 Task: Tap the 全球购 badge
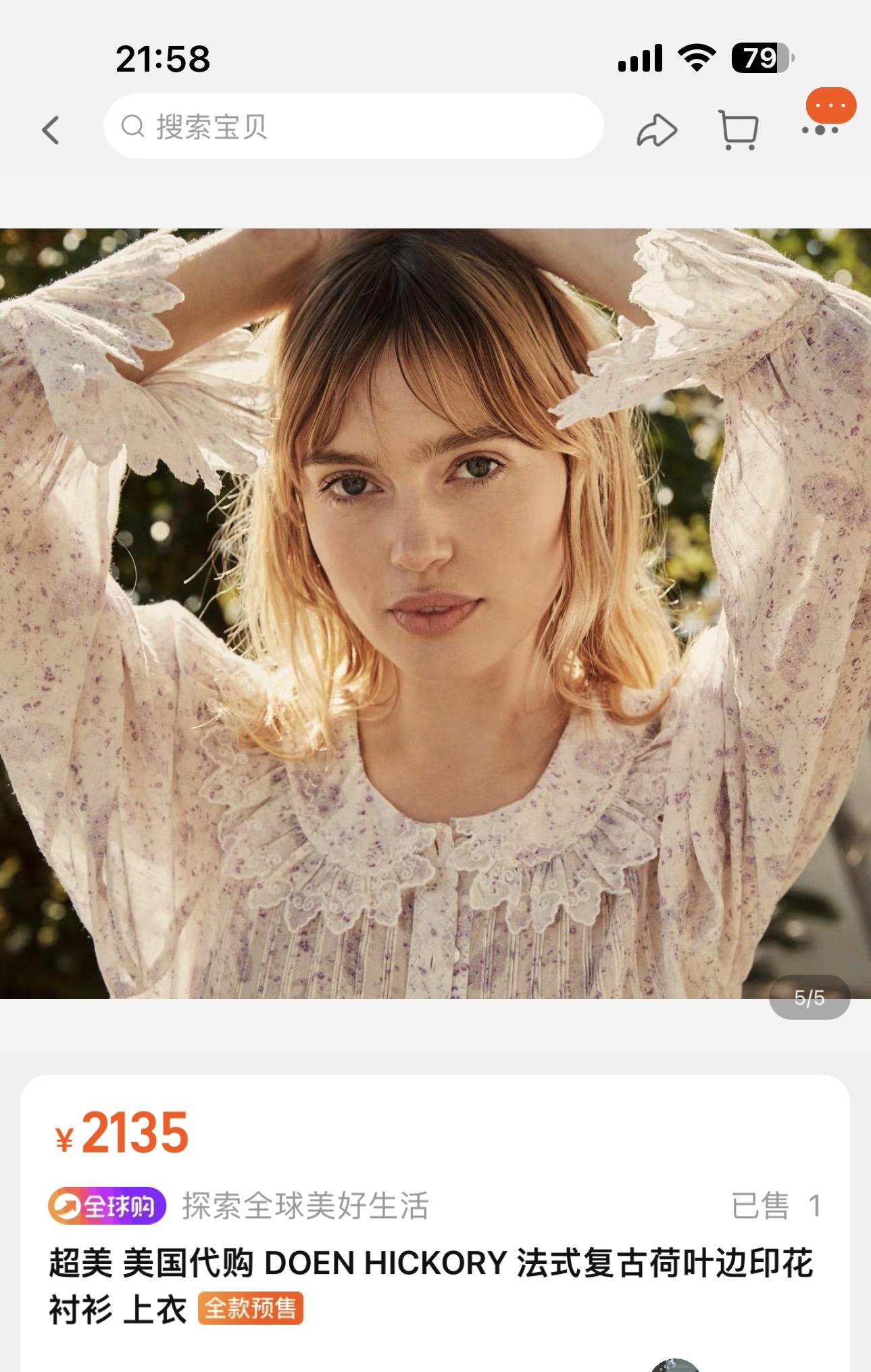pos(107,1206)
